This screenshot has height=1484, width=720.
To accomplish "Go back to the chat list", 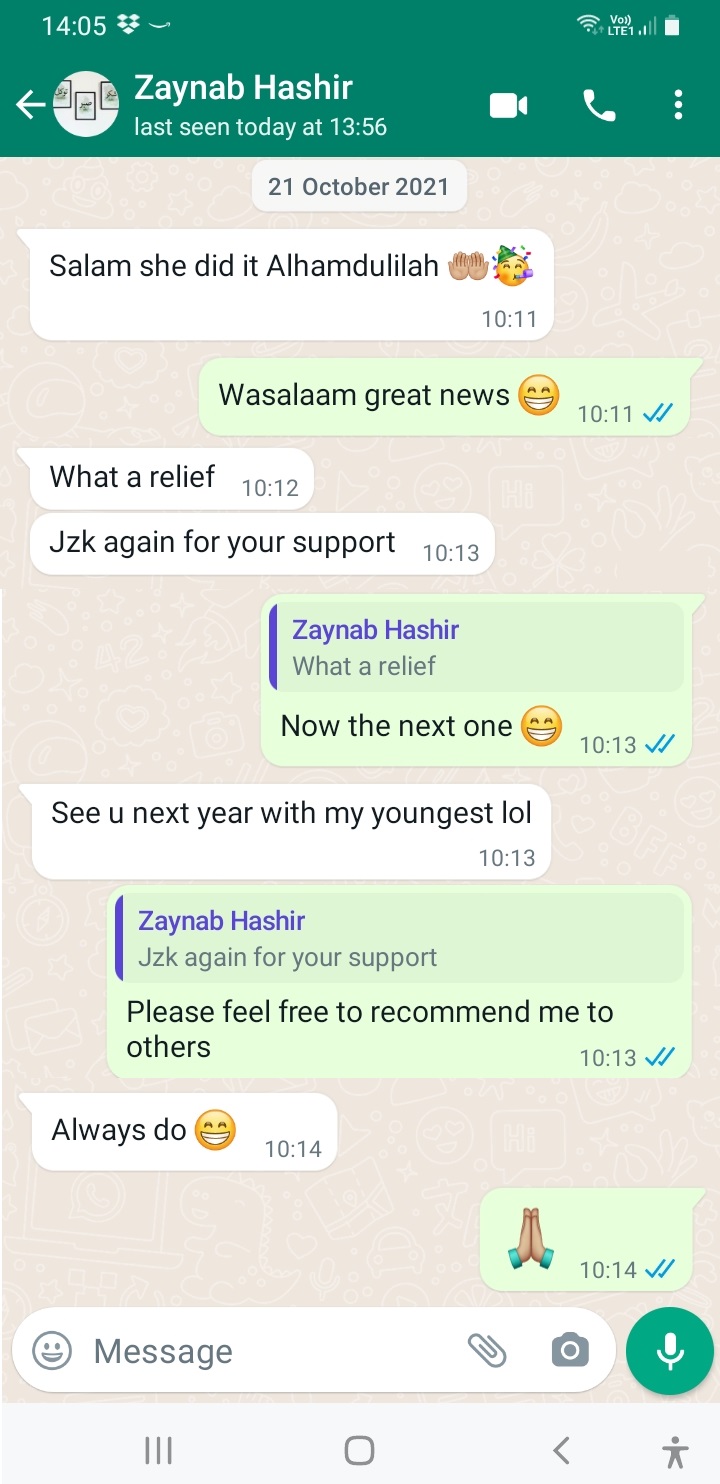I will click(x=30, y=105).
